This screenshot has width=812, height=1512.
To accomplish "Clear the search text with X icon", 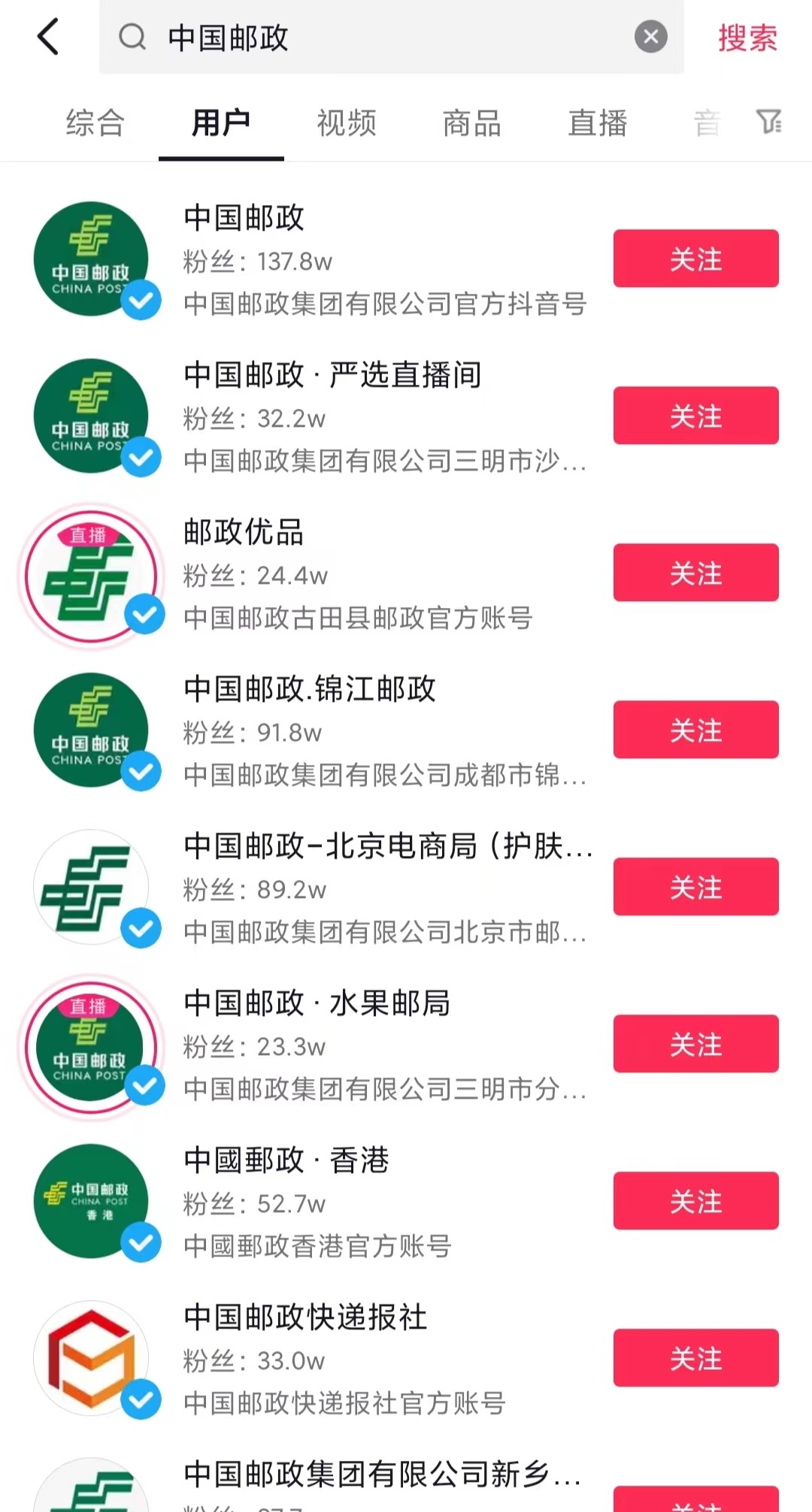I will [650, 36].
